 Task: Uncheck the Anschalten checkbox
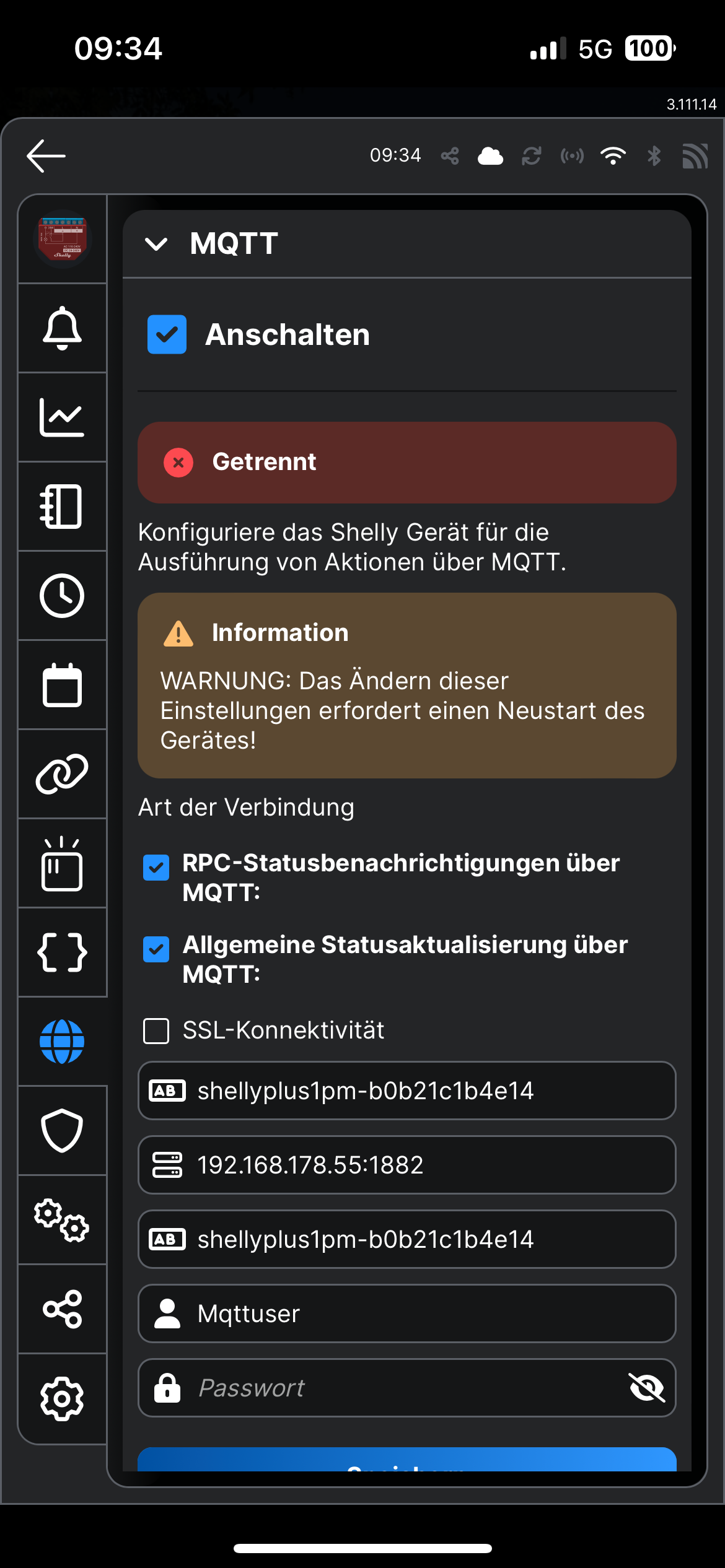click(x=167, y=334)
